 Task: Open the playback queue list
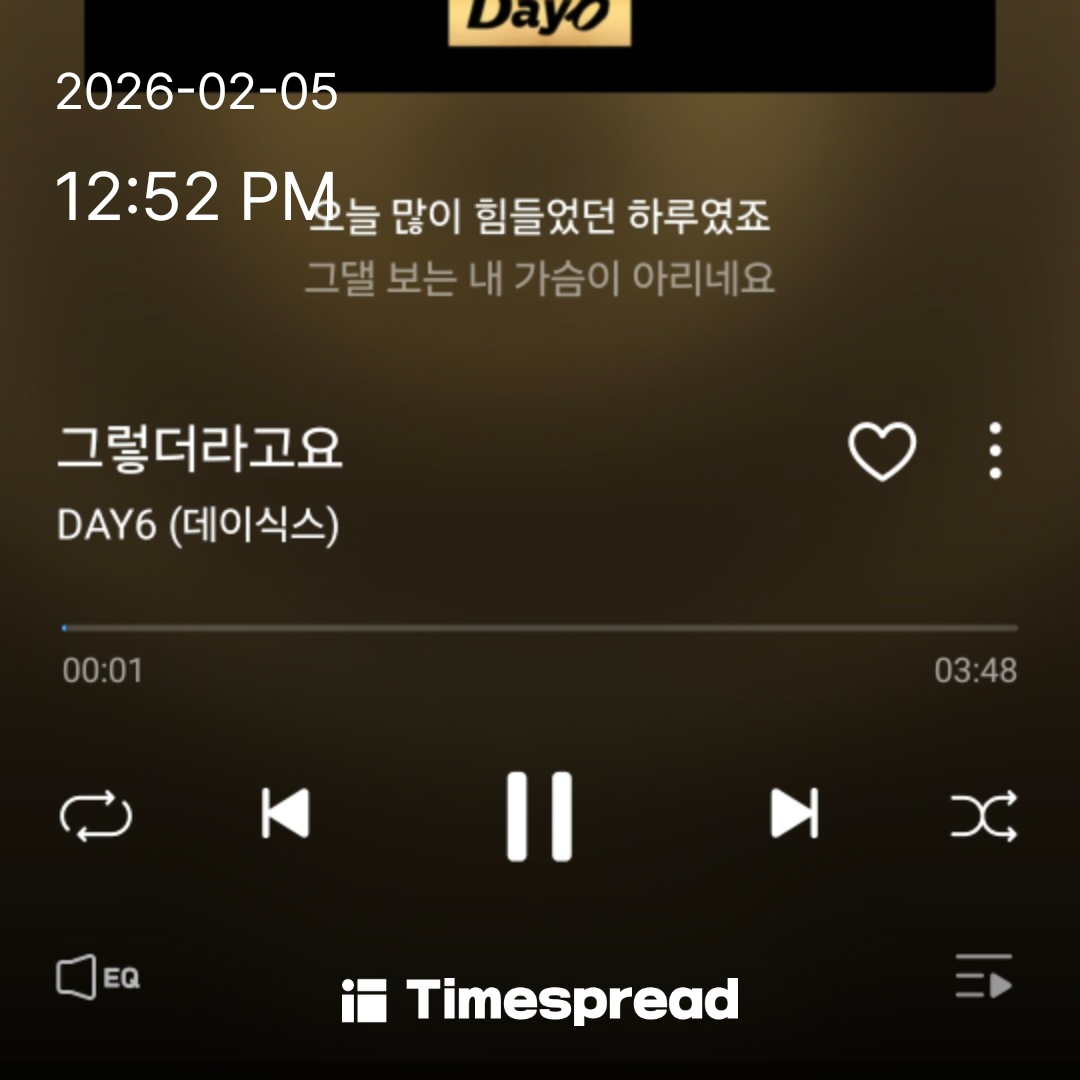984,977
